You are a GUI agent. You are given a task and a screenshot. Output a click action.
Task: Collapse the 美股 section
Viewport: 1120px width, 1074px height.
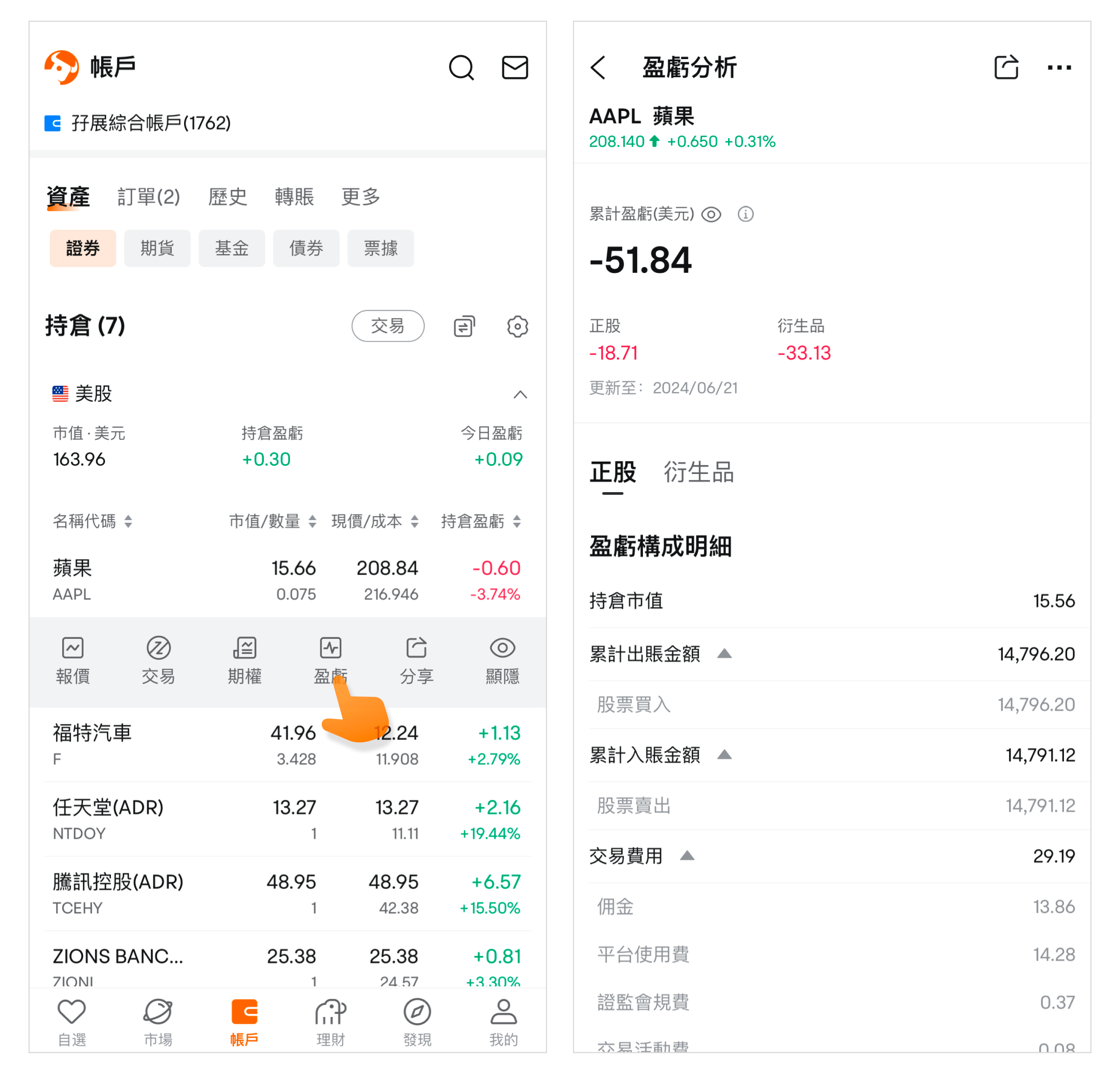[520, 395]
